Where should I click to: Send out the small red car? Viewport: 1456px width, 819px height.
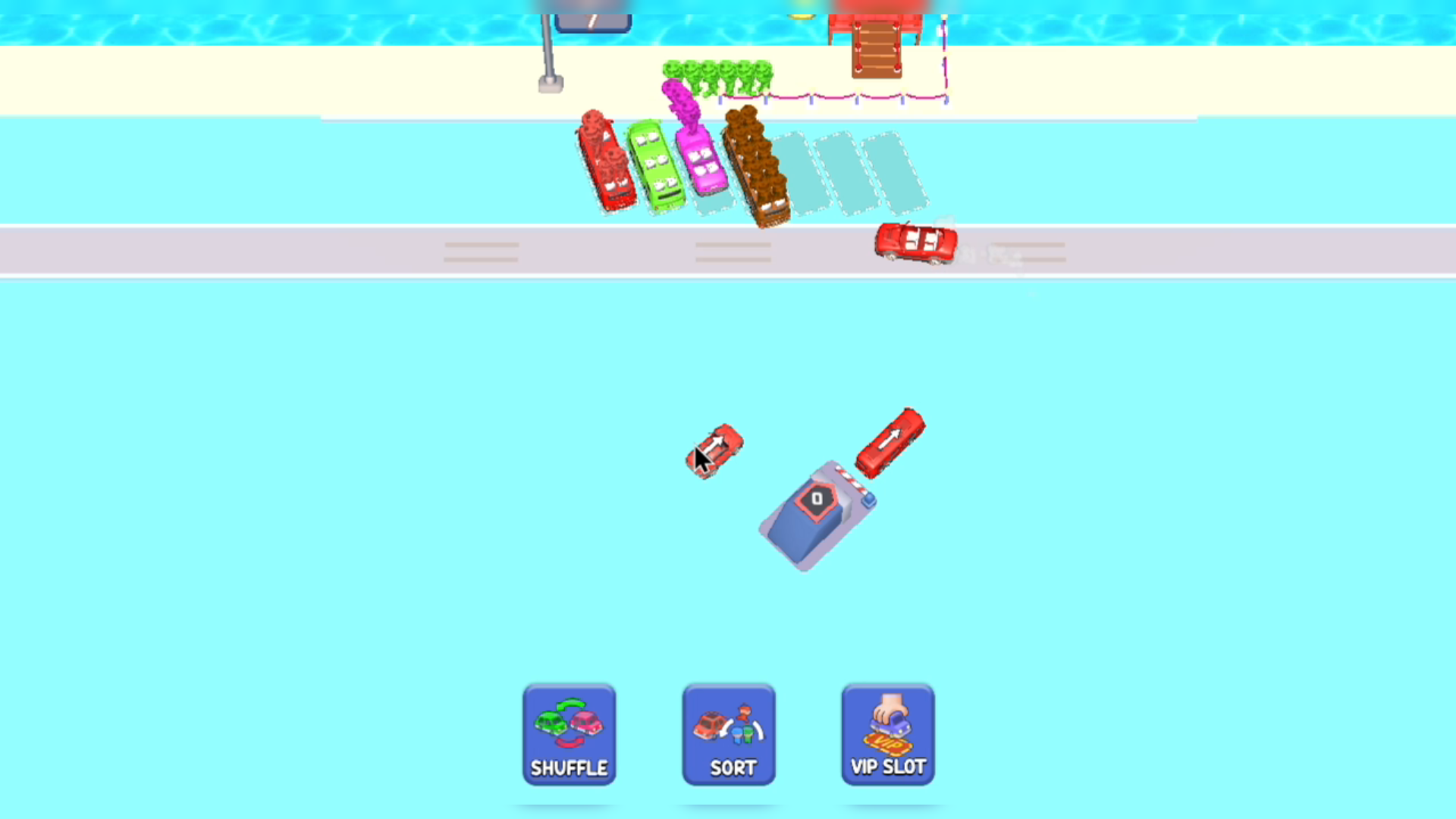(715, 450)
